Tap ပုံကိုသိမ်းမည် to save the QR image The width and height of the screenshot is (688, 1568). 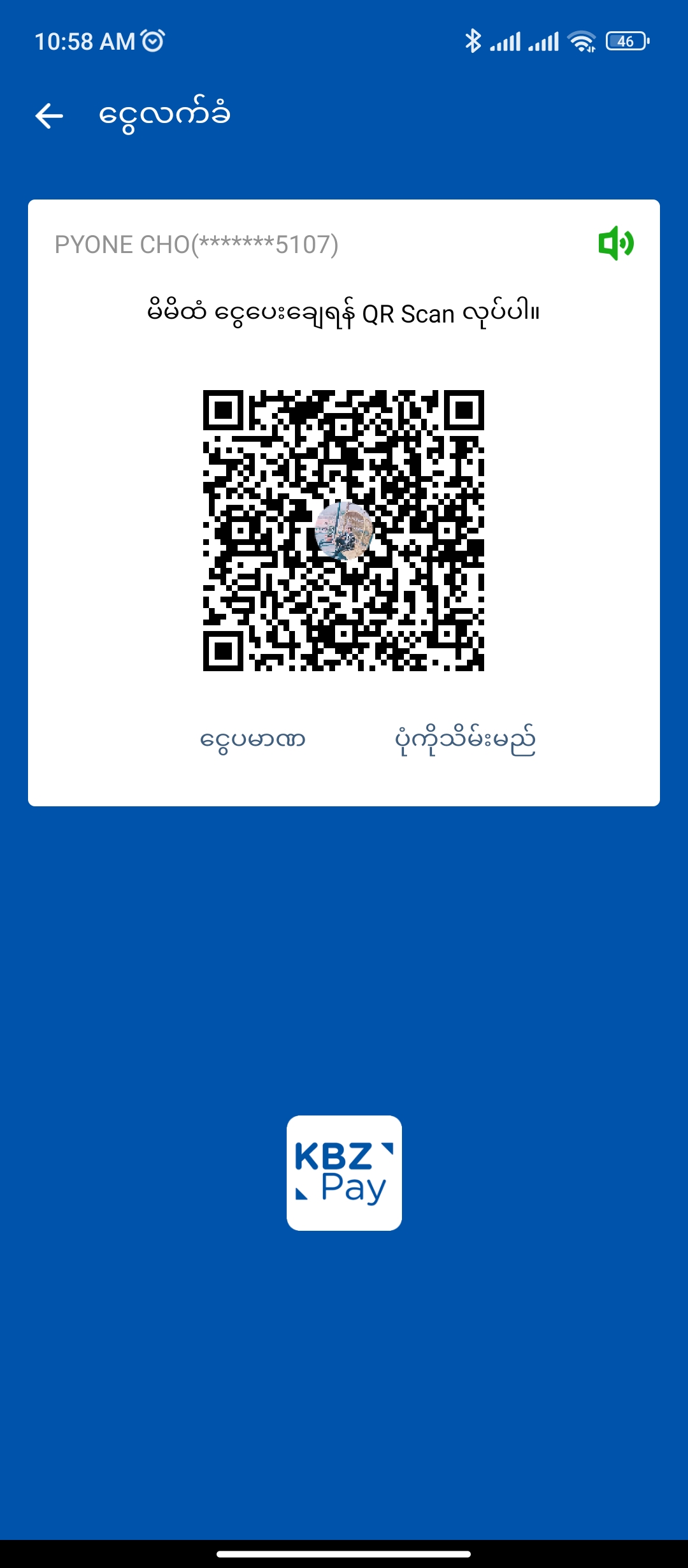465,740
